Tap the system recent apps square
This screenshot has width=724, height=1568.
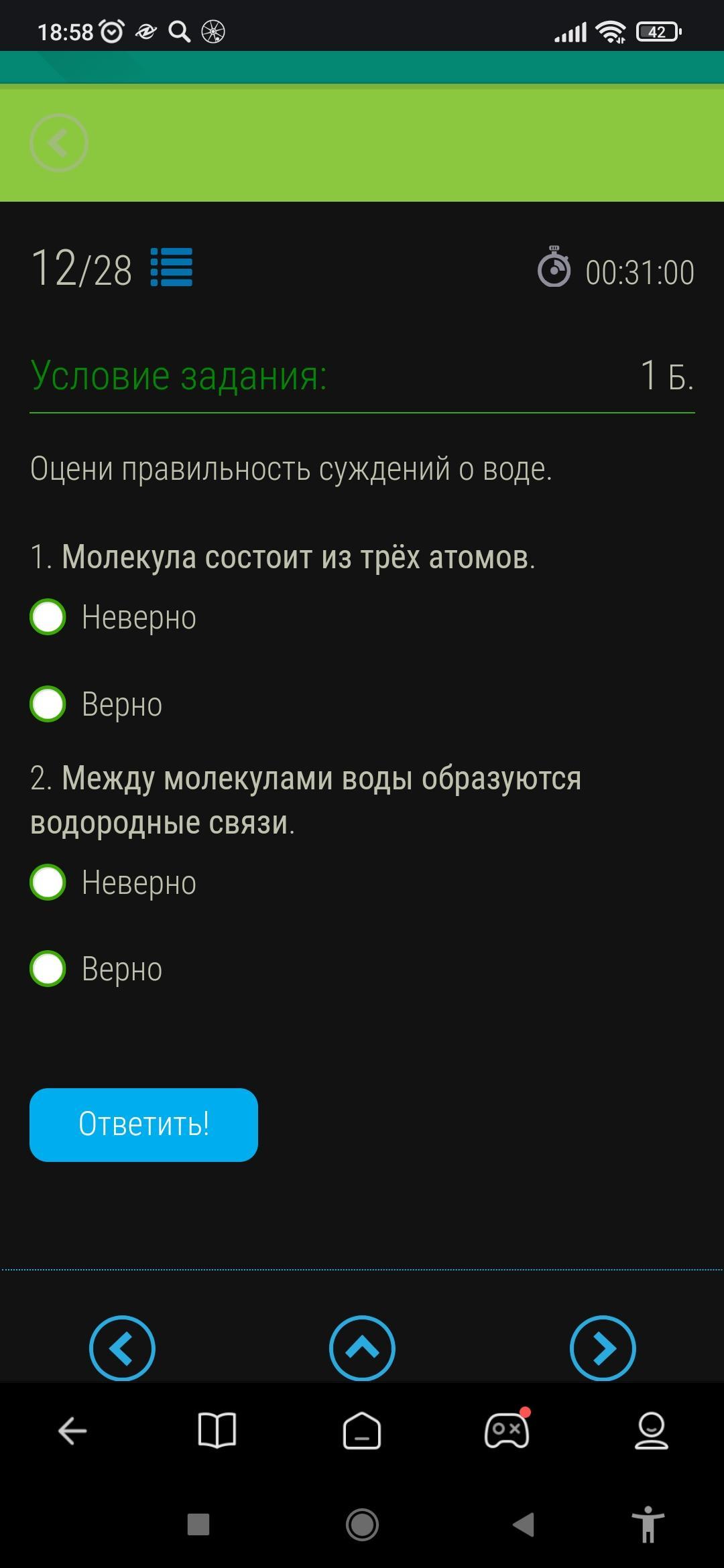198,1524
